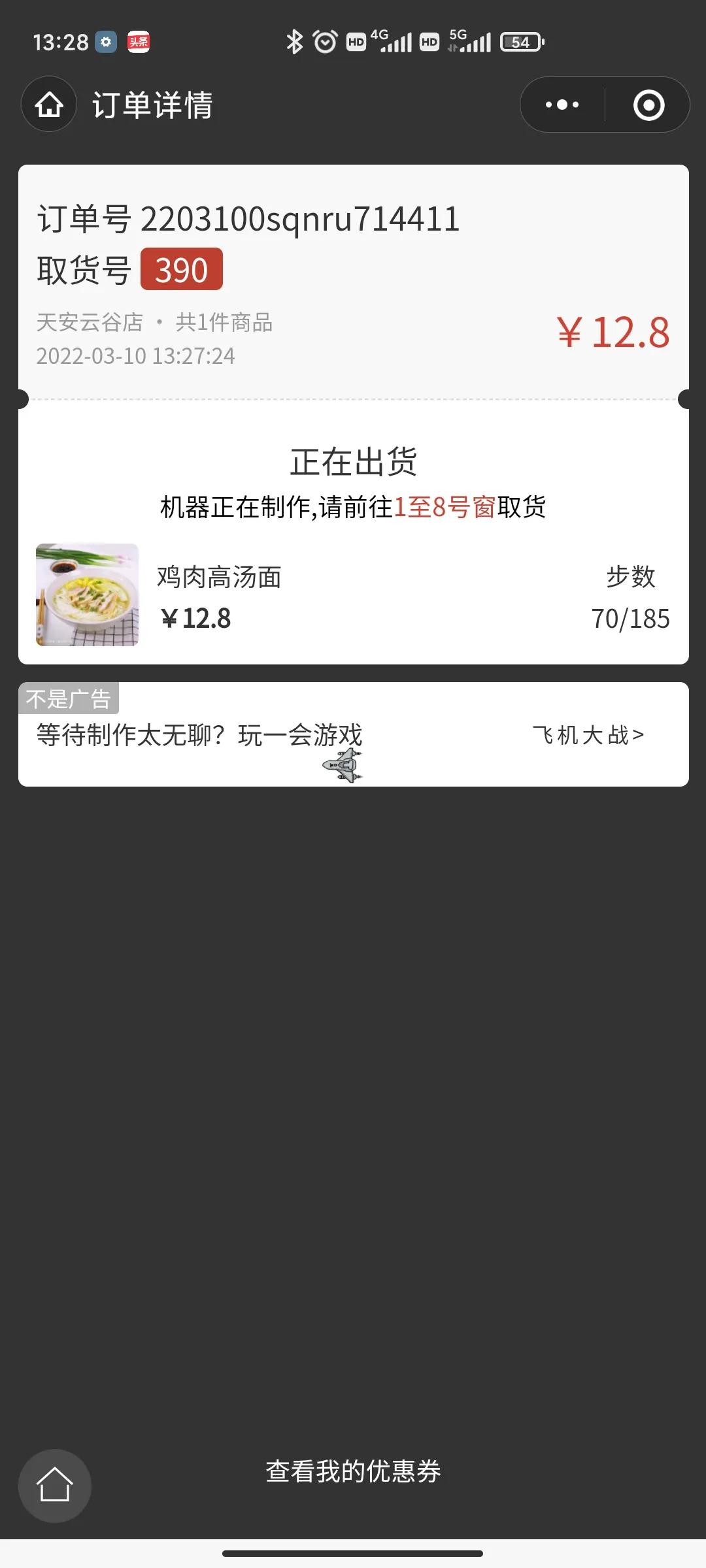Select the 订单详情 title in the header
706x1568 pixels.
coord(152,106)
